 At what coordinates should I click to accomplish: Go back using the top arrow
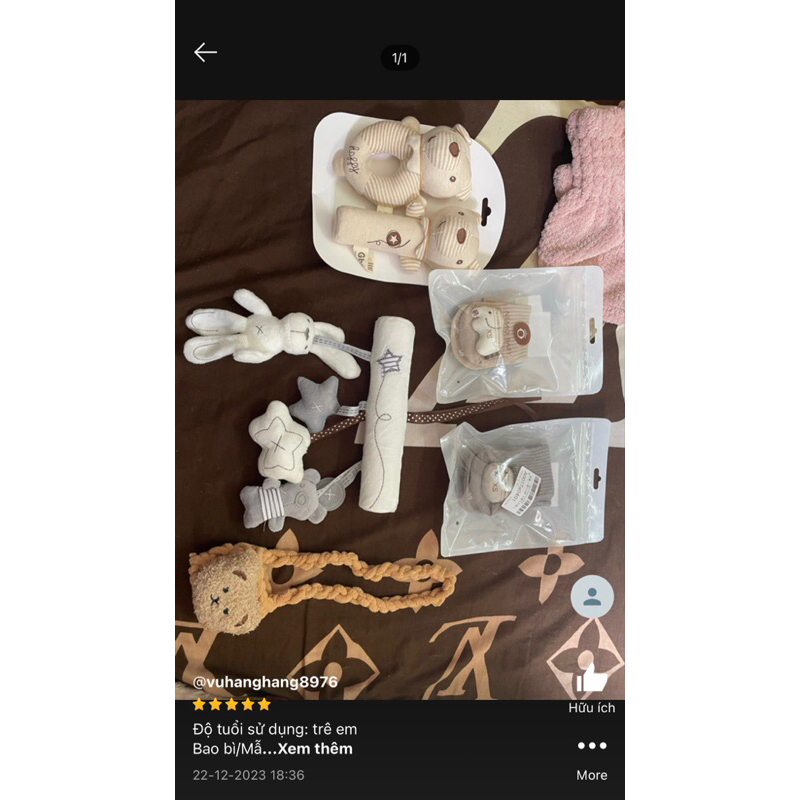tap(206, 53)
